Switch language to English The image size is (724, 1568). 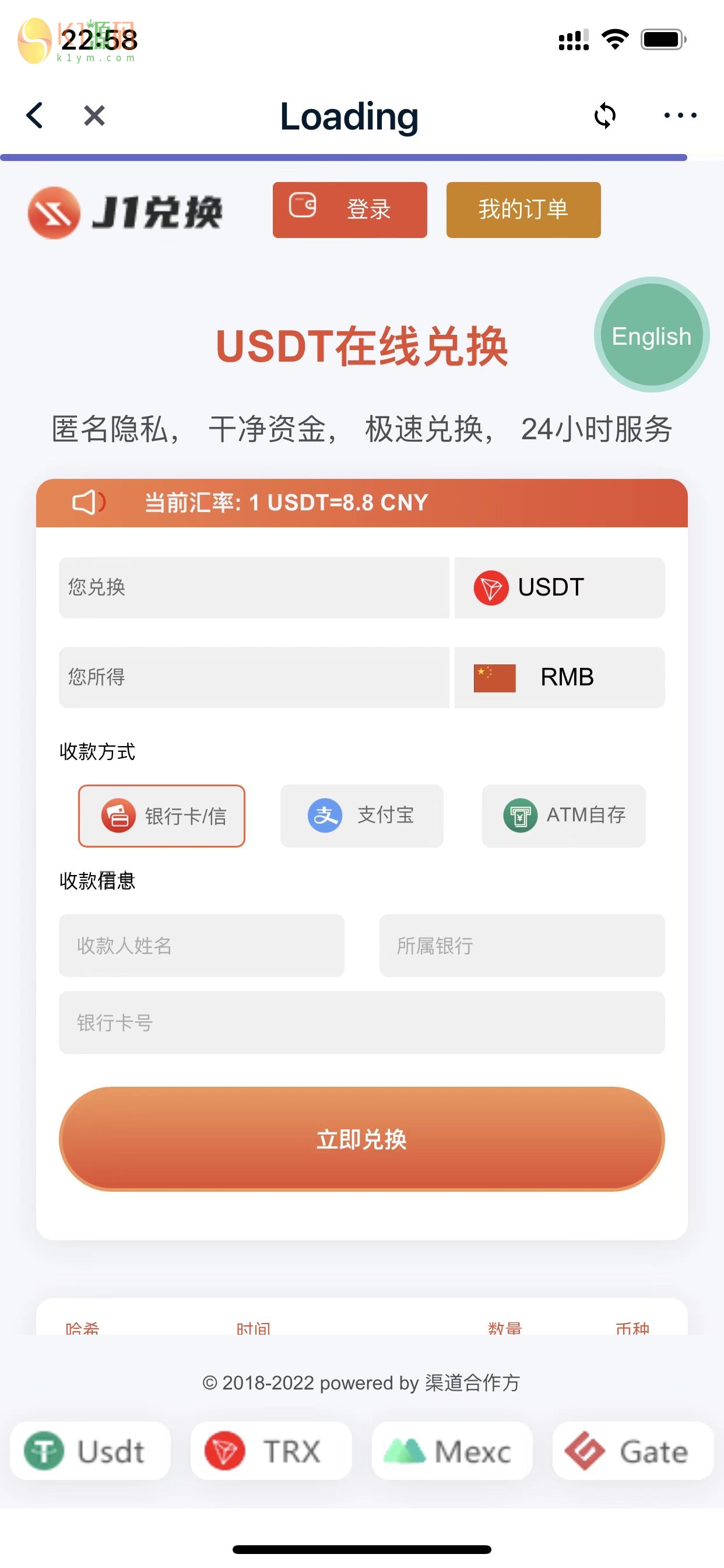[651, 335]
